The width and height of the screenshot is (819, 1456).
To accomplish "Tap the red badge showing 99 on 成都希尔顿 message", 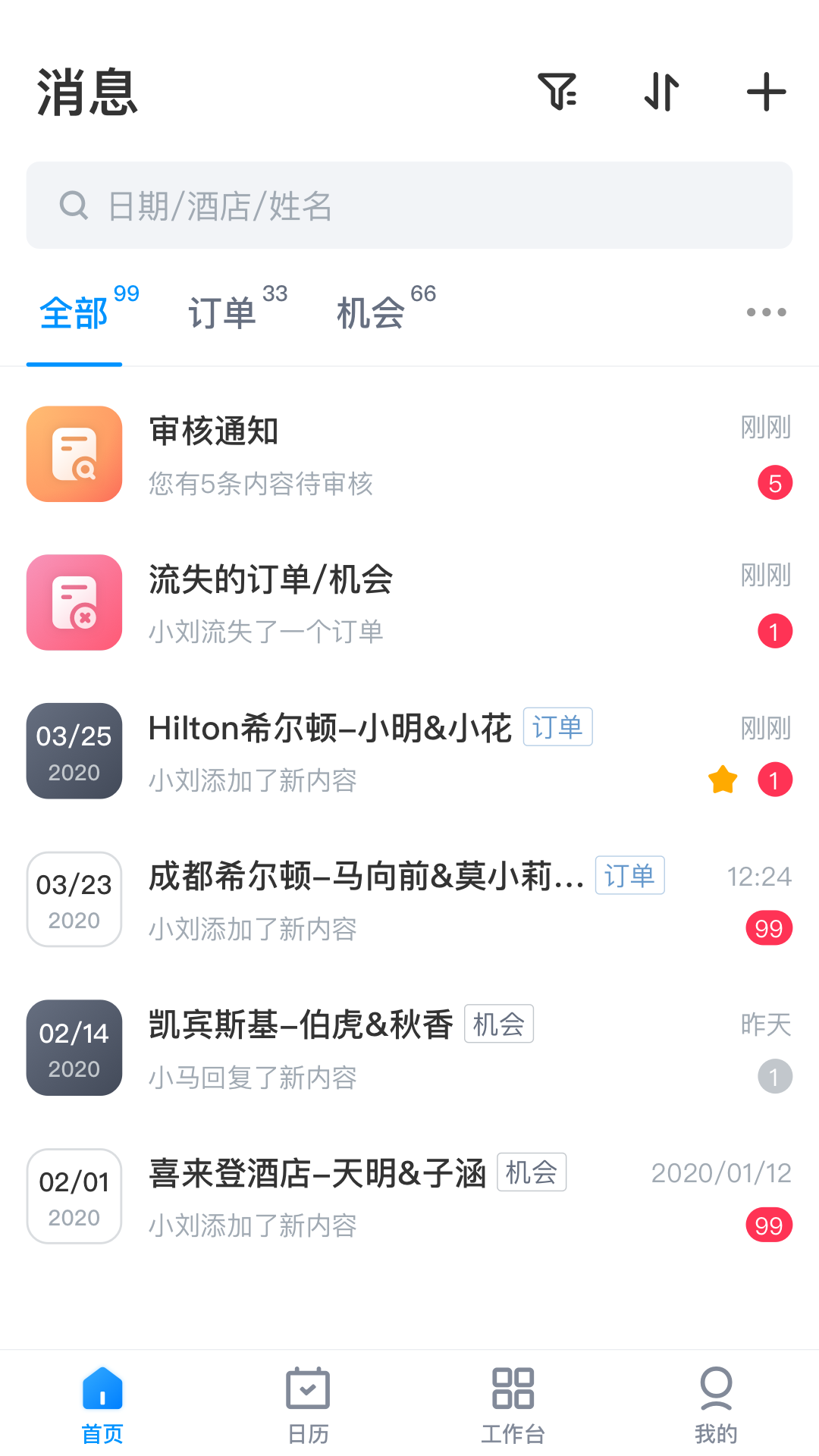I will coord(770,927).
